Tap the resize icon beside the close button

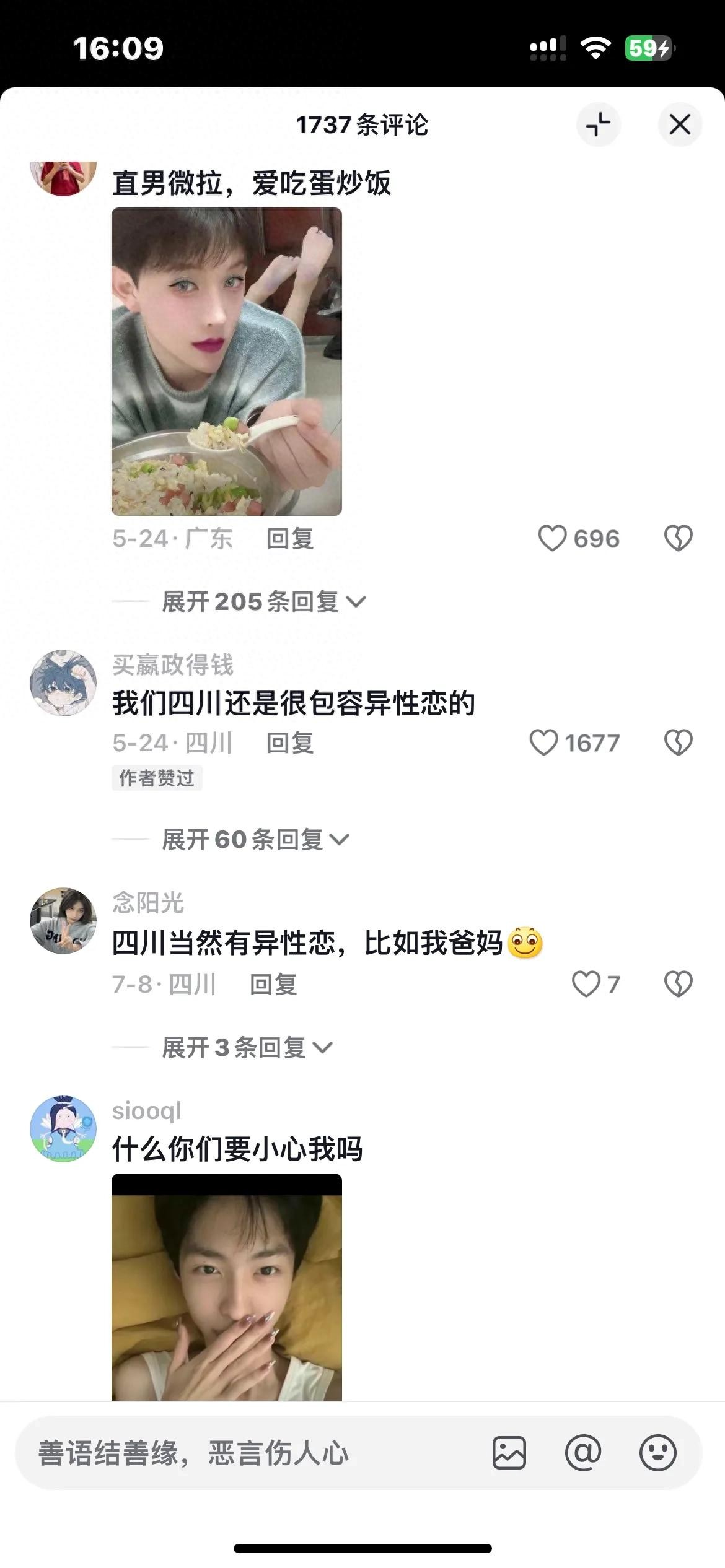click(598, 124)
